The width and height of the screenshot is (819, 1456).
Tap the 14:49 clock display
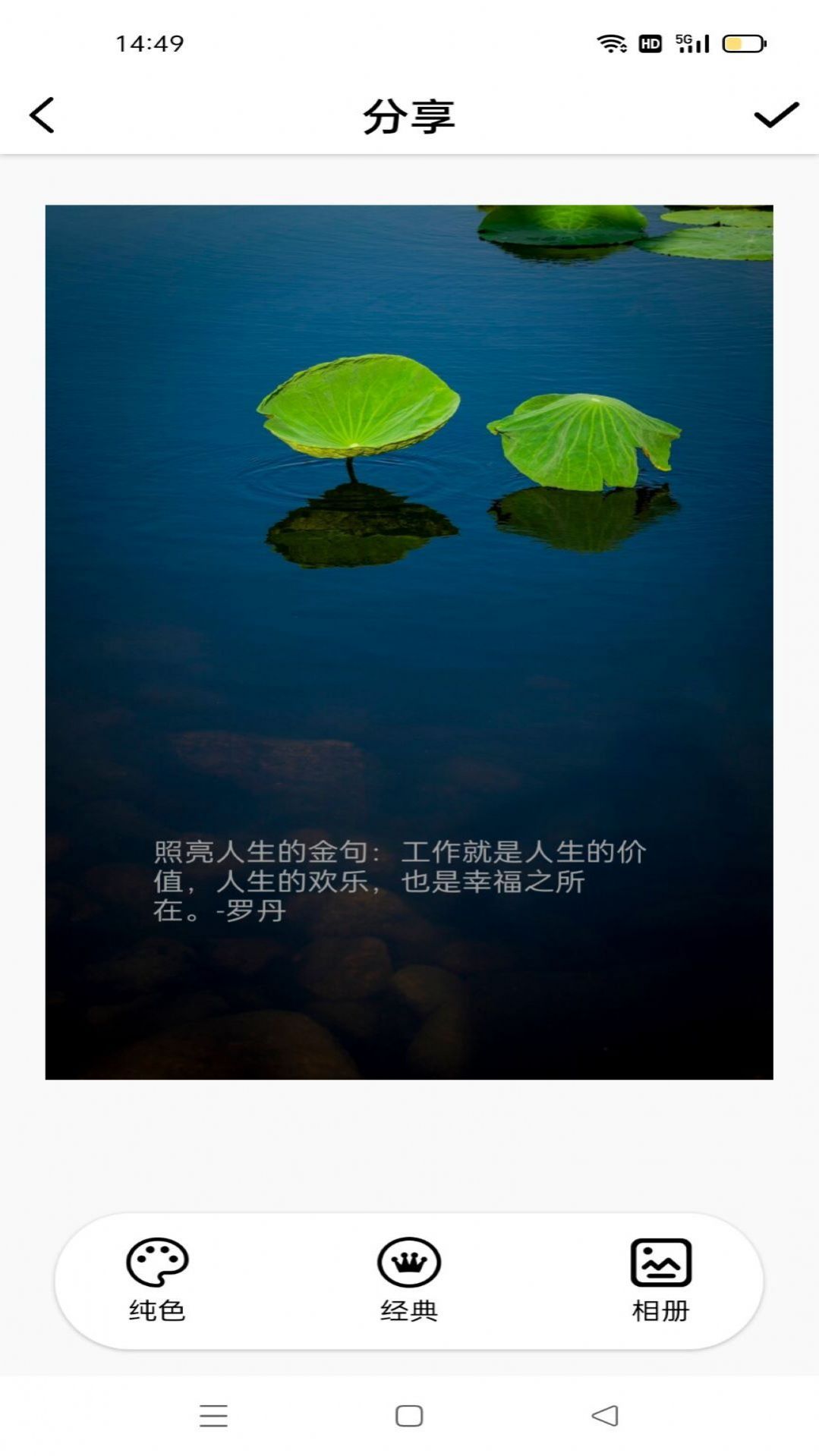pyautogui.click(x=149, y=43)
